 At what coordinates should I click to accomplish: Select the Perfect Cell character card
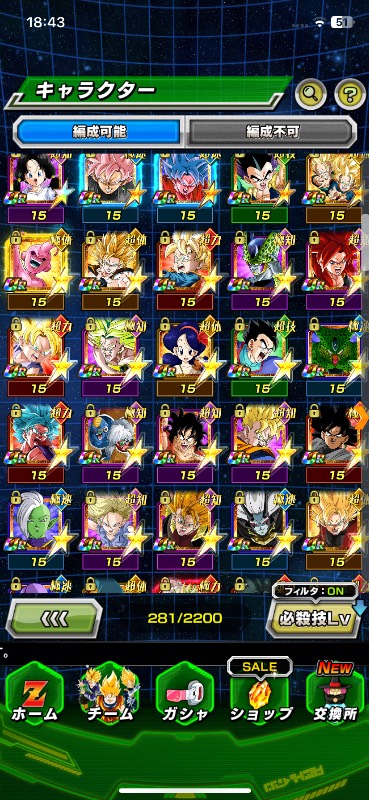(x=261, y=270)
